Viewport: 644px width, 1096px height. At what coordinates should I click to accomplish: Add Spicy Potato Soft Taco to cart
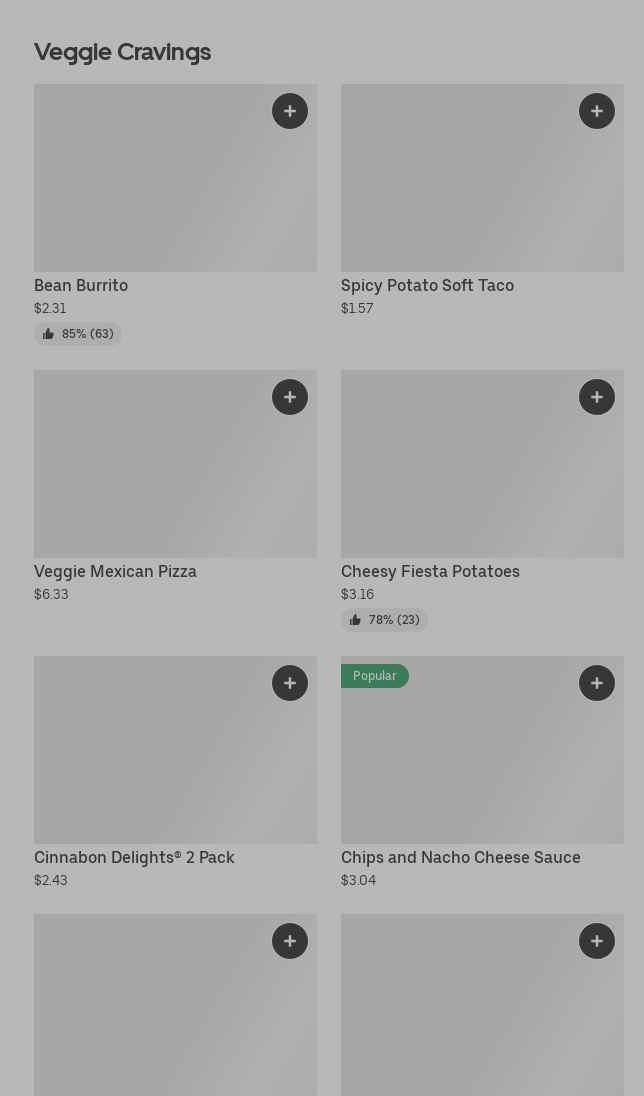(x=597, y=111)
